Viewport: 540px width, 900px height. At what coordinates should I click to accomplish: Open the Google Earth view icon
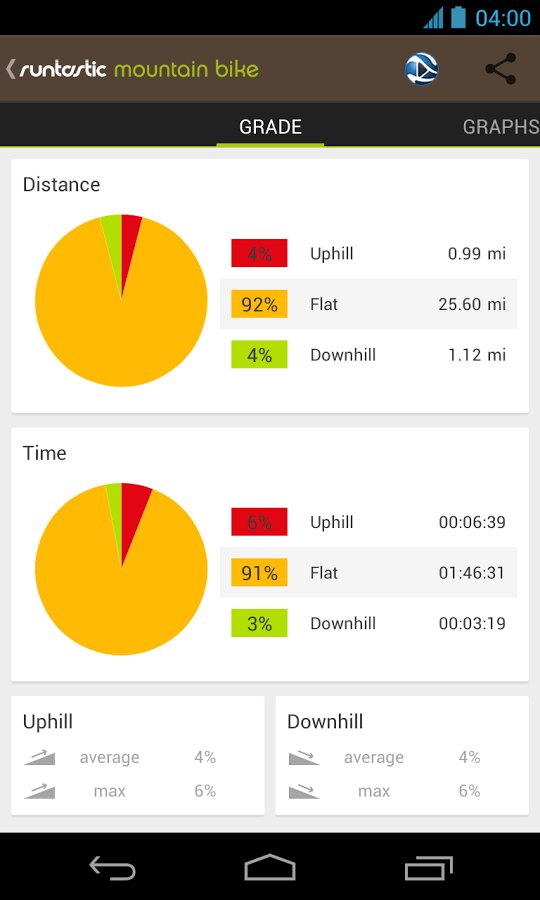point(422,69)
